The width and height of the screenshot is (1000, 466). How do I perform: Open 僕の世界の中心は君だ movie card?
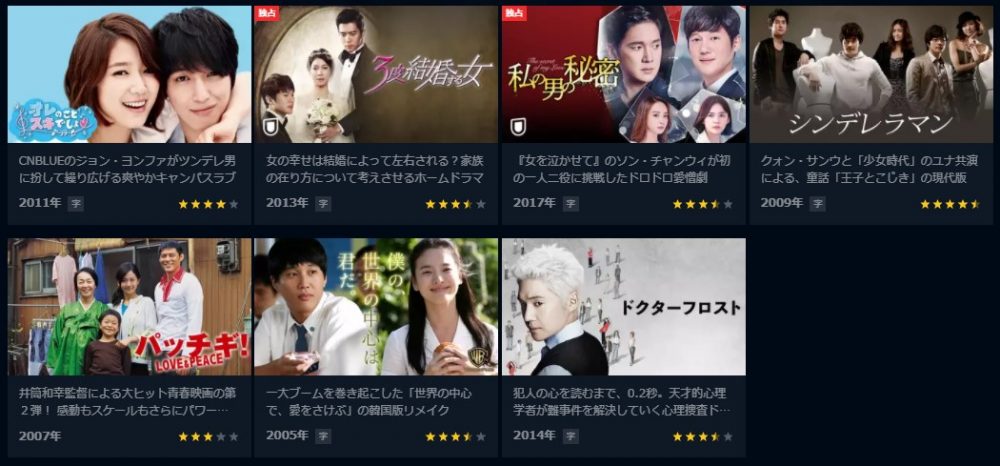pyautogui.click(x=376, y=307)
